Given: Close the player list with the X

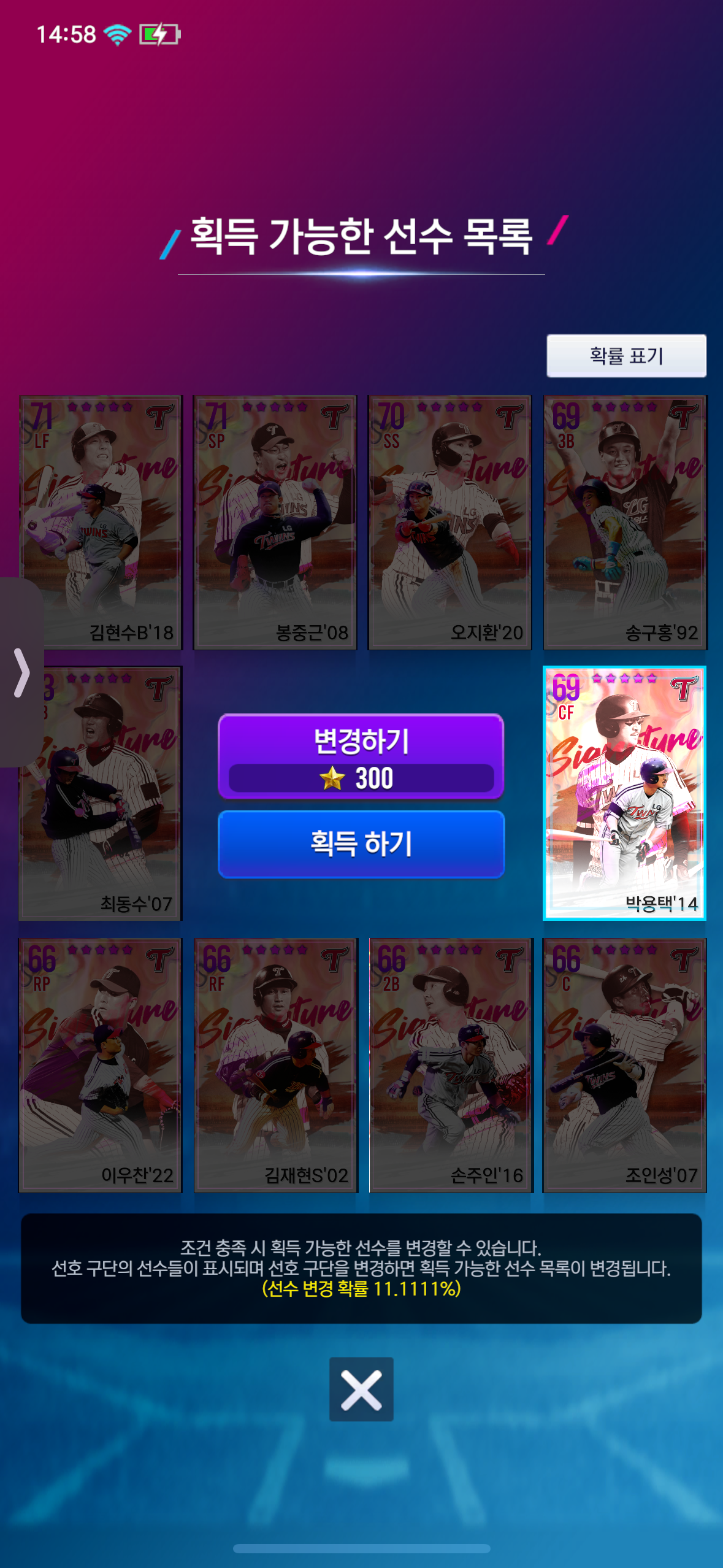Looking at the screenshot, I should (x=361, y=1389).
